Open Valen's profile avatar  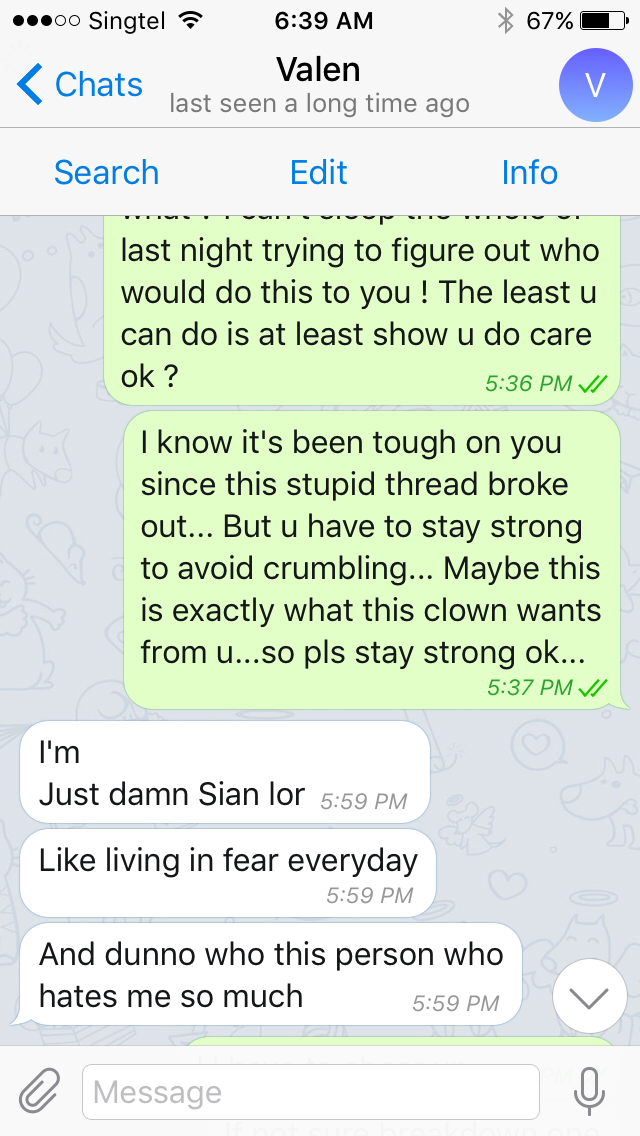point(595,85)
